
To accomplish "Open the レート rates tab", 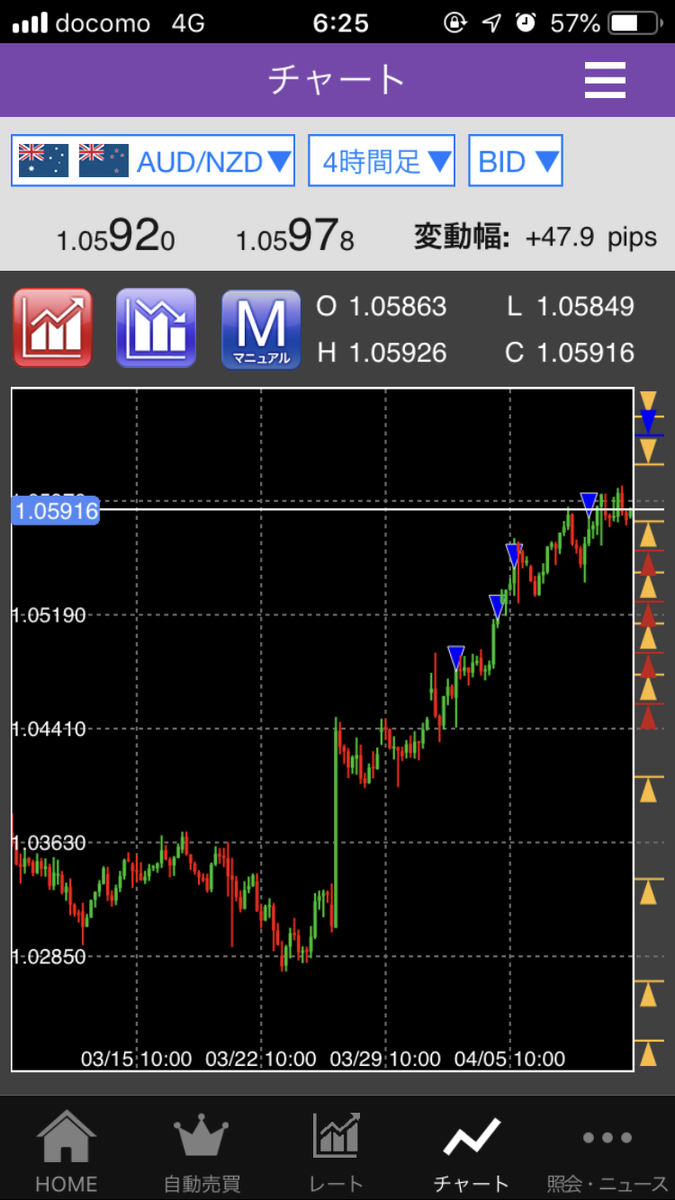I will (337, 1150).
